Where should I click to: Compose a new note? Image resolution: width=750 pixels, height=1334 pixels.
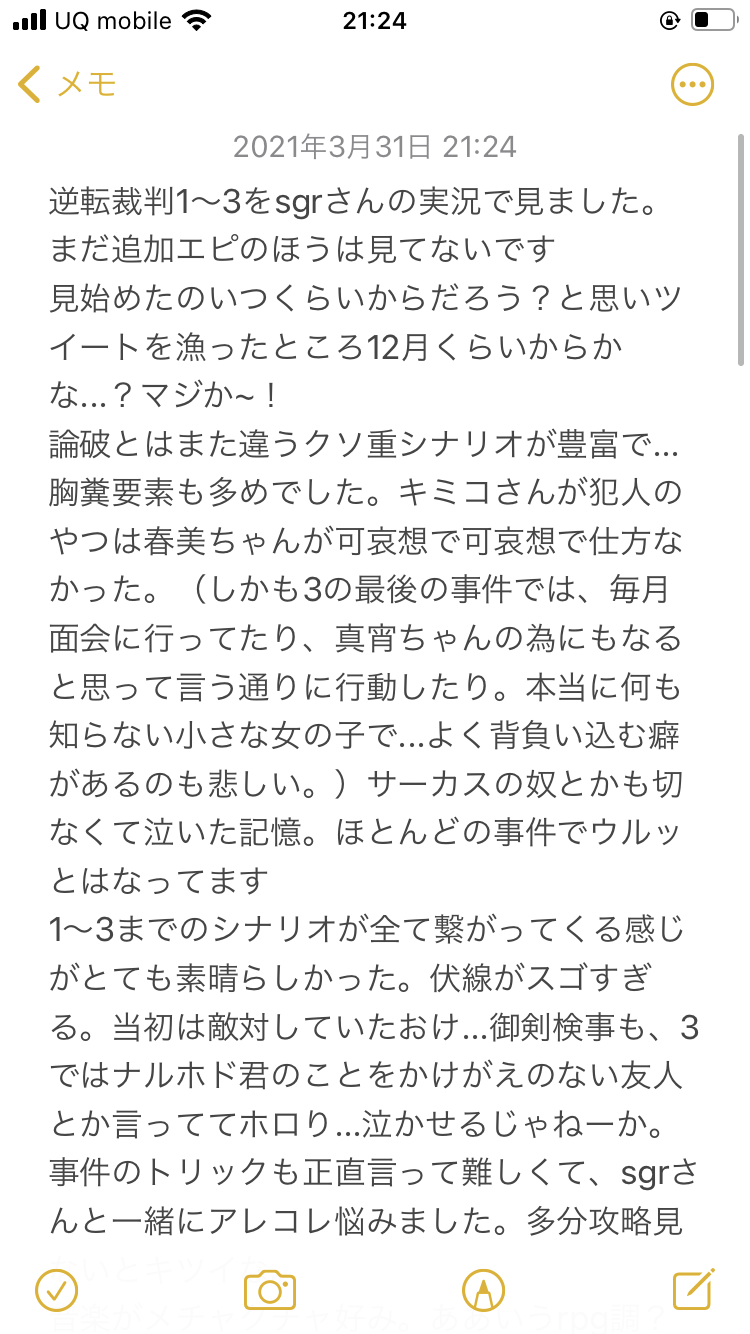[x=693, y=1289]
